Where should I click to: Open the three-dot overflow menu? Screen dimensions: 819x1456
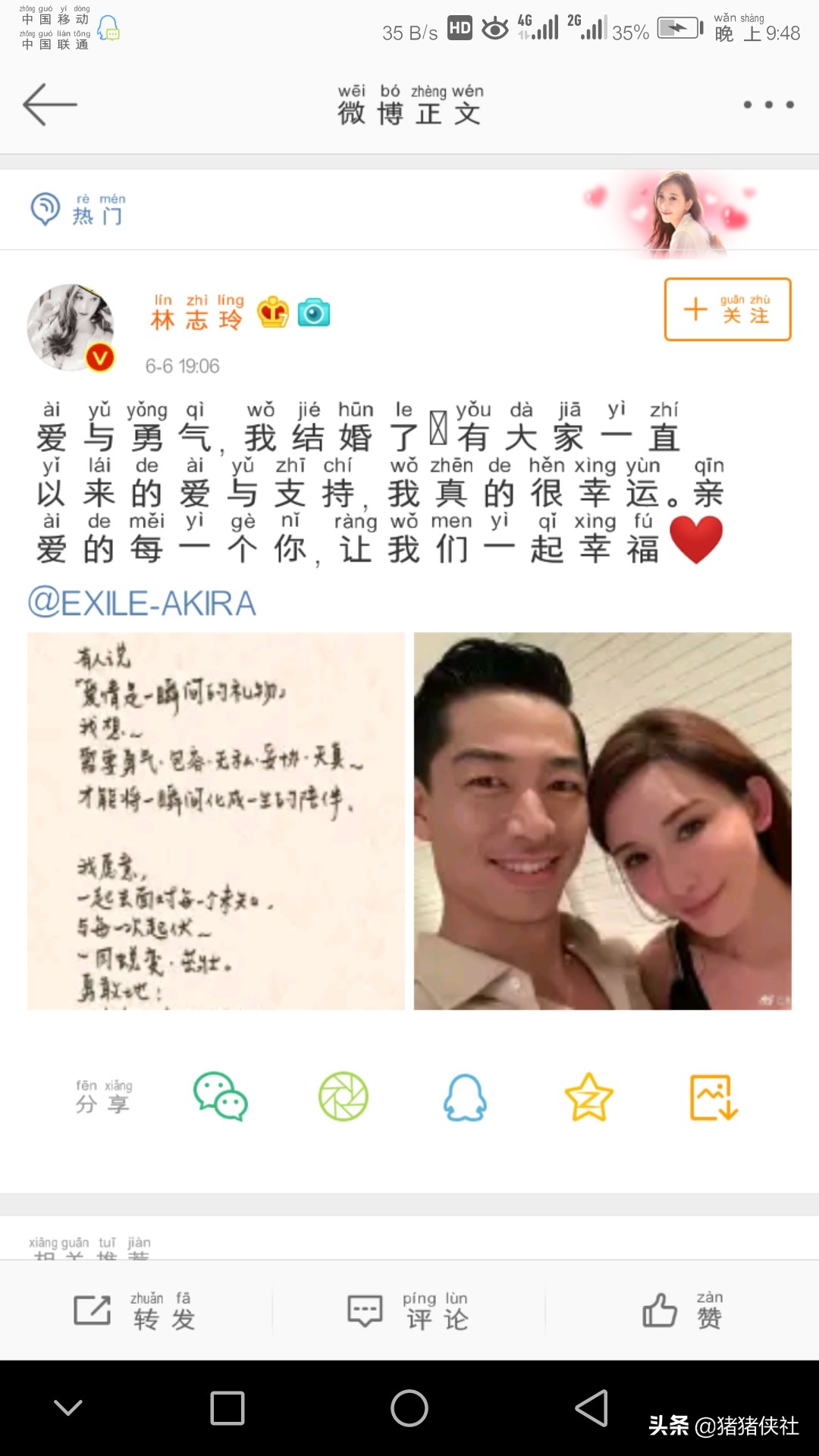(x=768, y=105)
